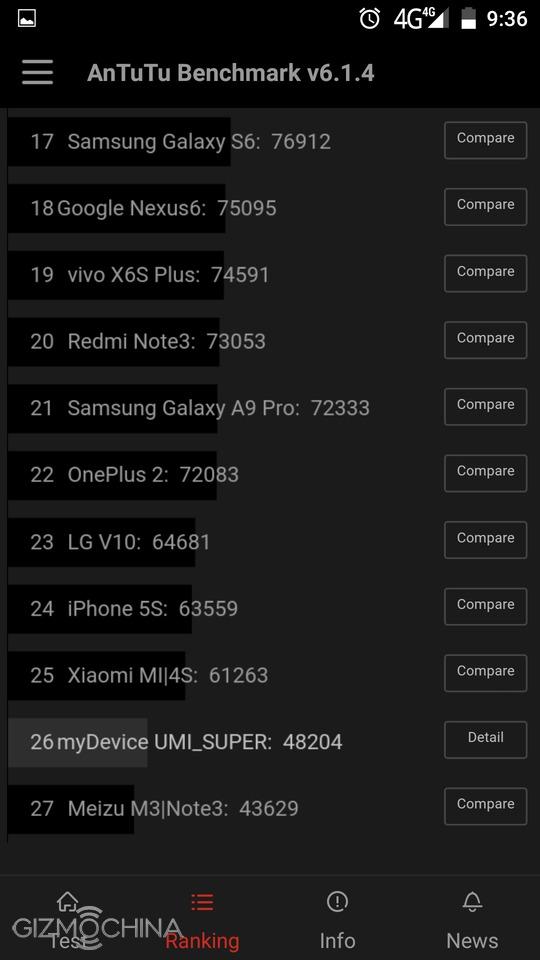Compare with Samsung Galaxy A9 Pro

coord(486,407)
